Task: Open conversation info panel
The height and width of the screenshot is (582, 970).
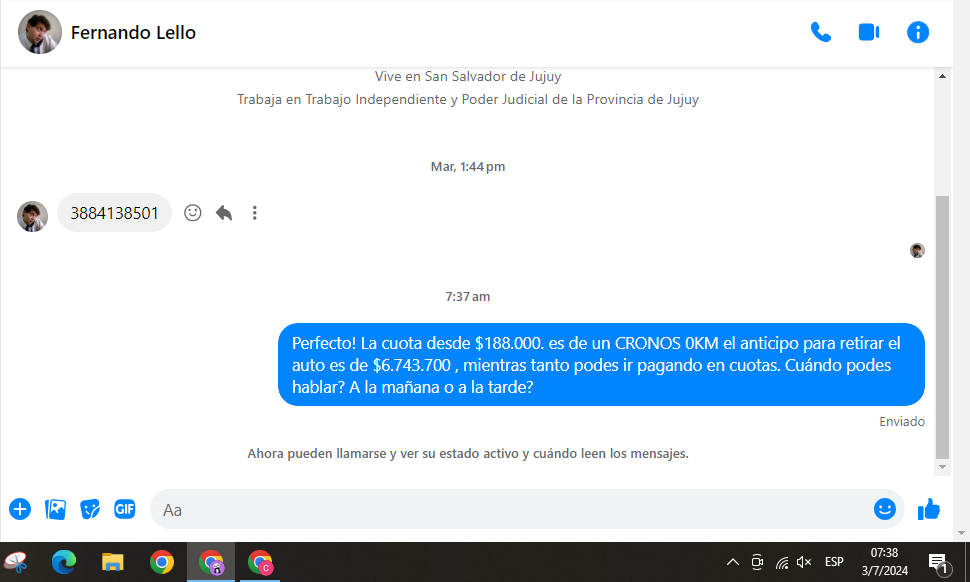Action: pos(918,32)
